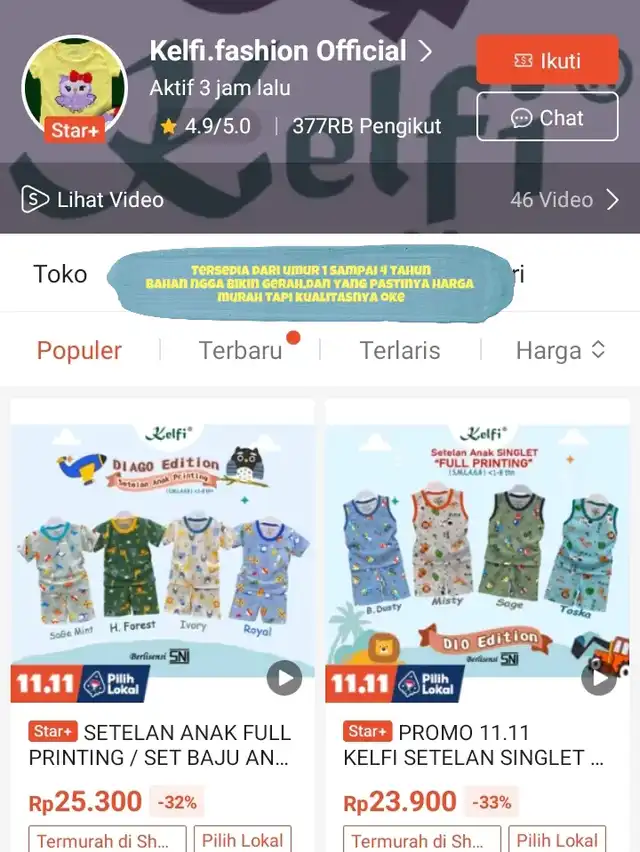The image size is (640, 852).
Task: Open Kelfi.fashion Official shop details
Action: [290, 51]
